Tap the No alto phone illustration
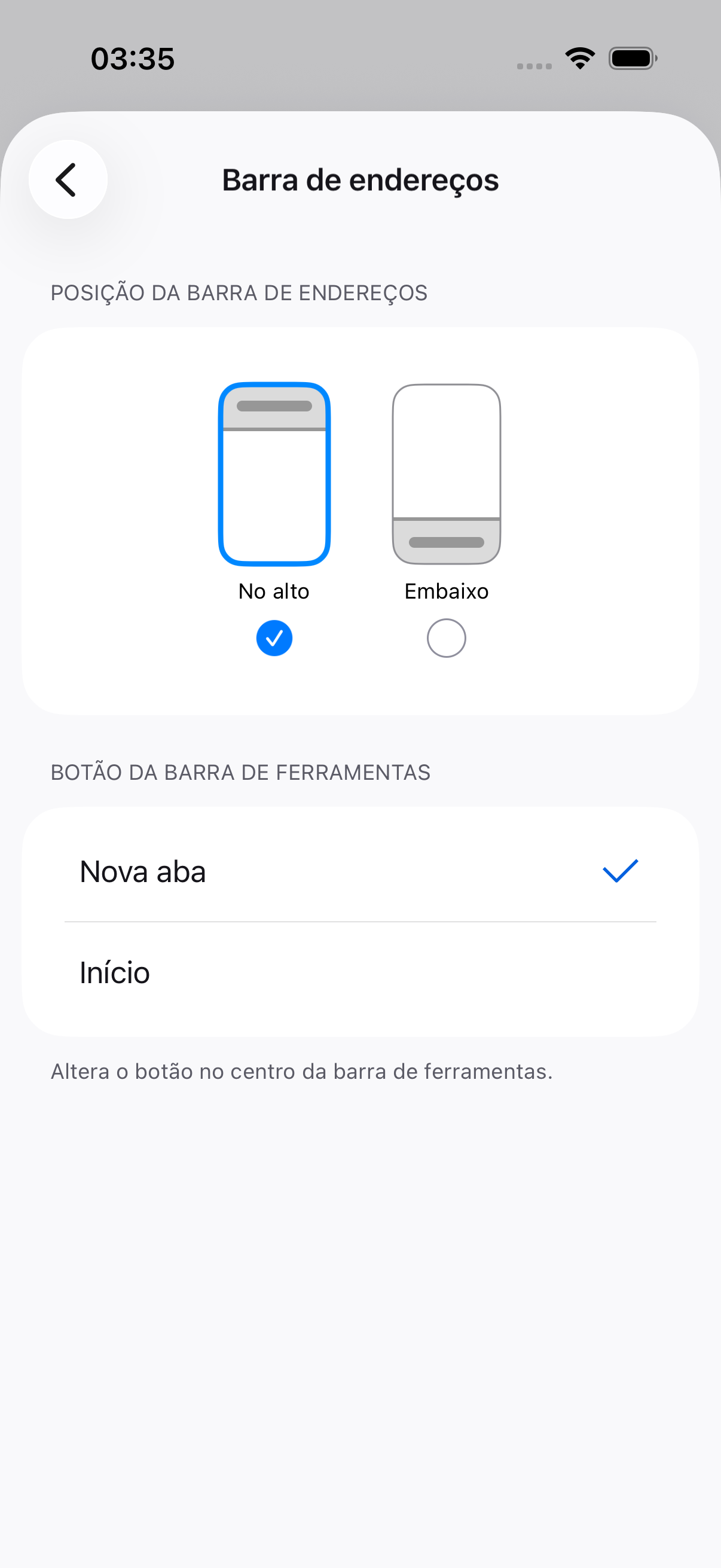Viewport: 721px width, 1568px height. 274,474
